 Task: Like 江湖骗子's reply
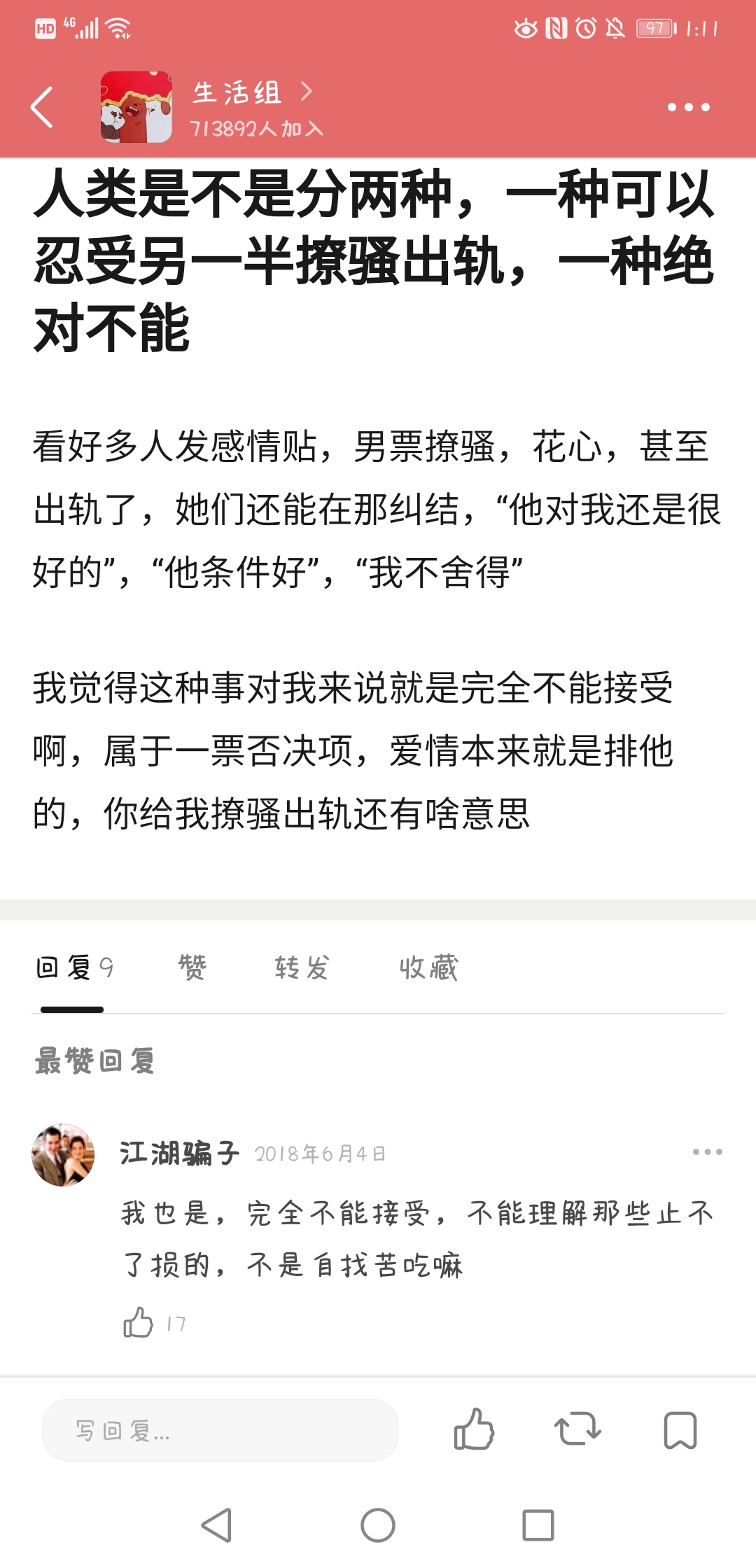tap(139, 1323)
